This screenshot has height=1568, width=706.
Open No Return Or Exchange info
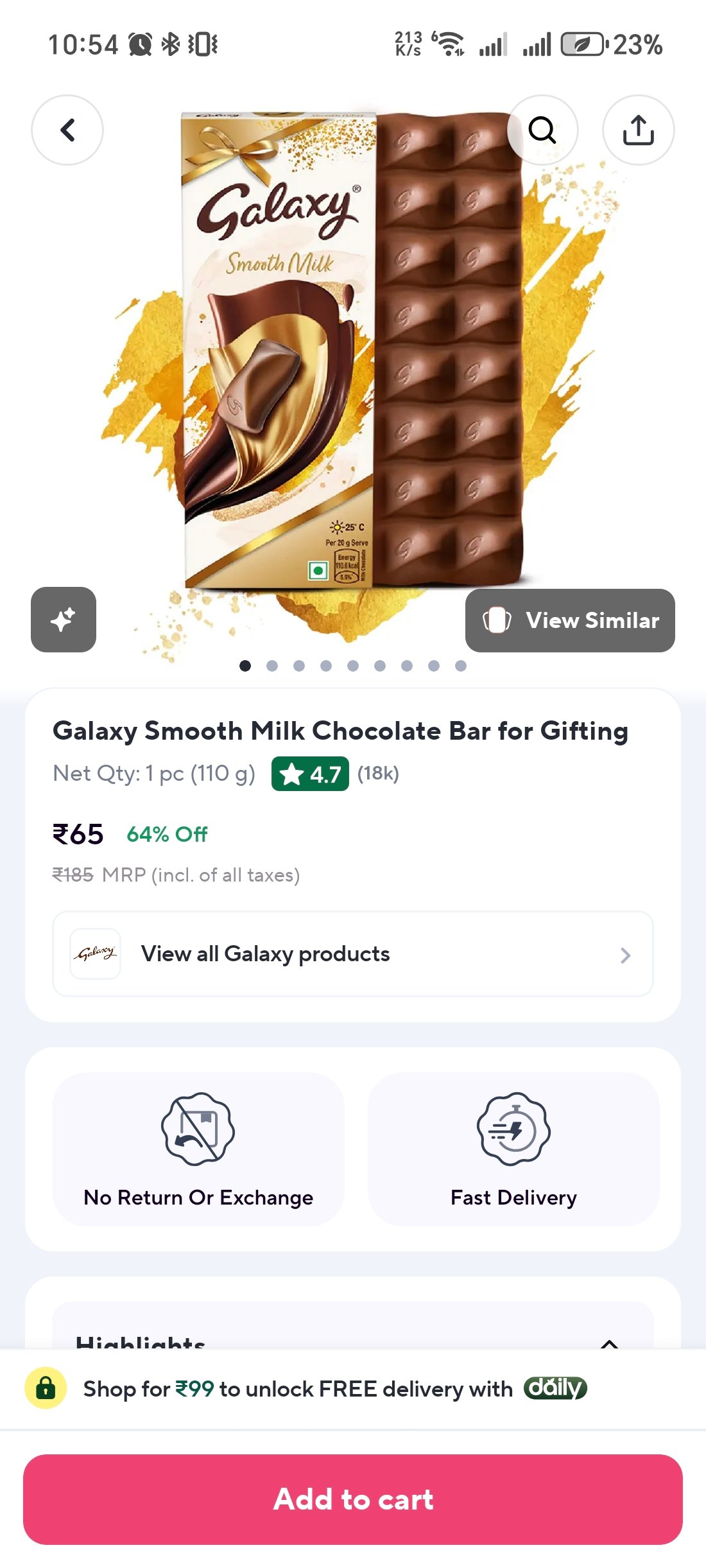(x=198, y=1149)
